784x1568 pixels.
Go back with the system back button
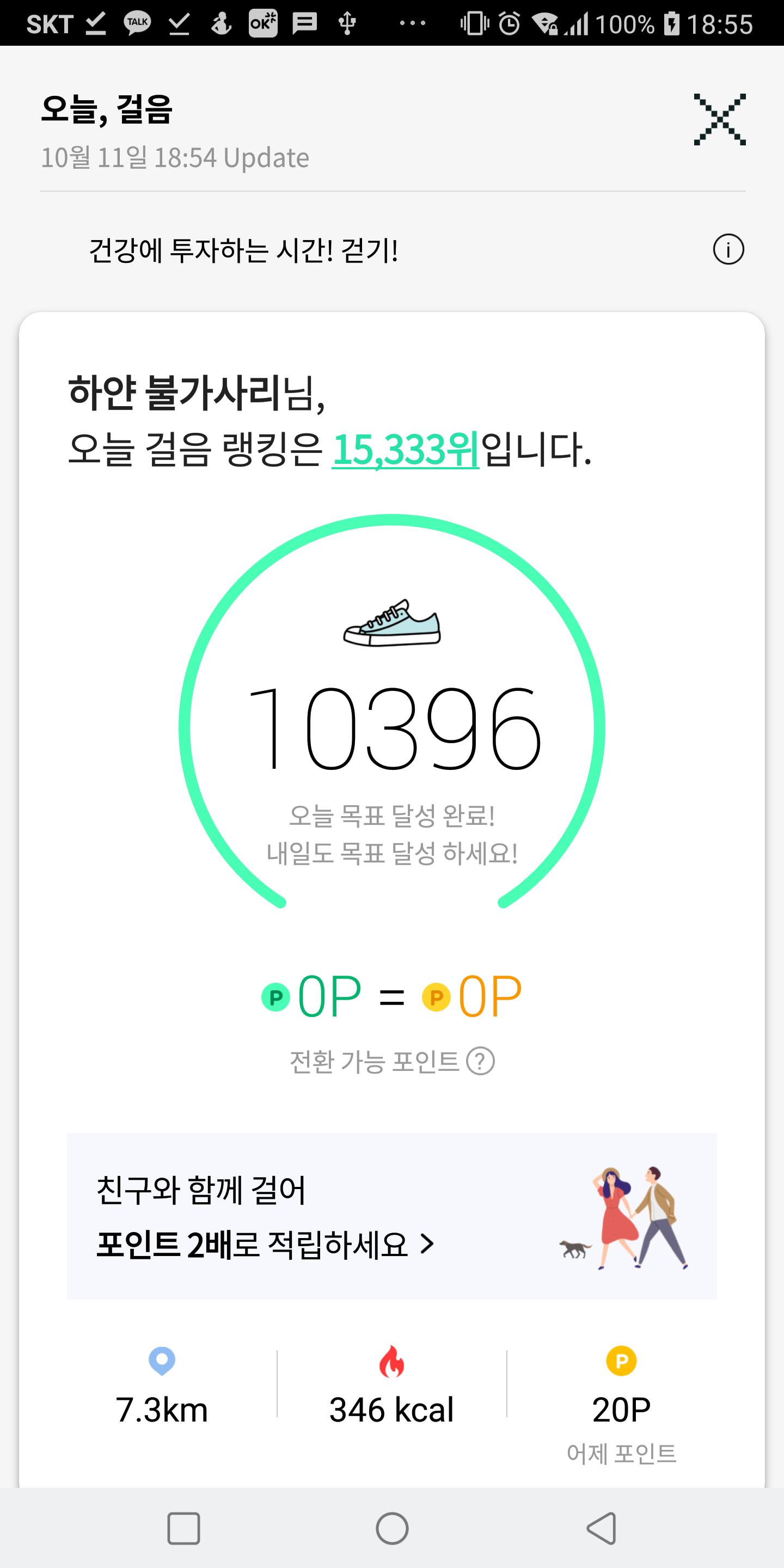601,1528
